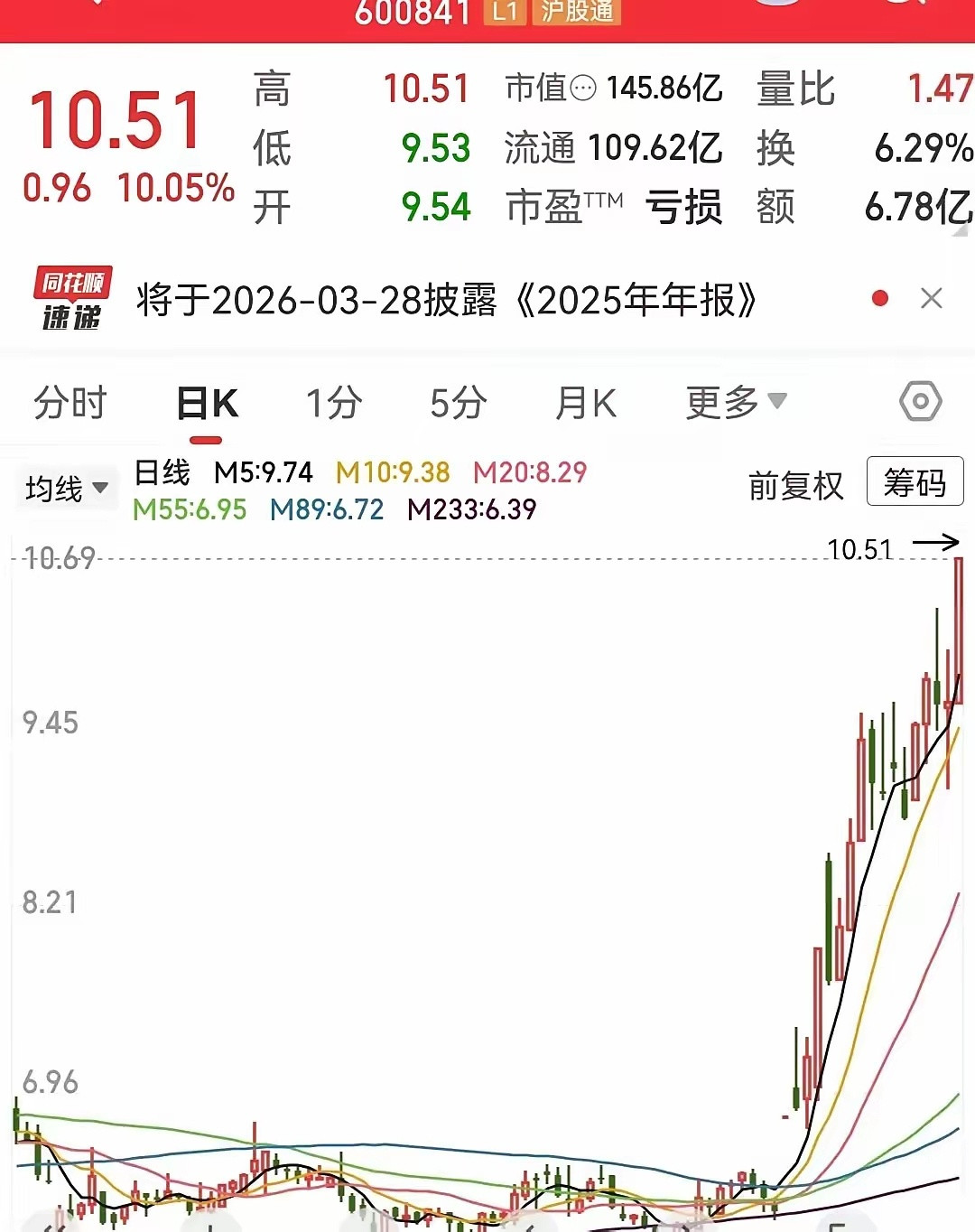Switch to the 日K tab
The height and width of the screenshot is (1232, 975).
coord(208,403)
